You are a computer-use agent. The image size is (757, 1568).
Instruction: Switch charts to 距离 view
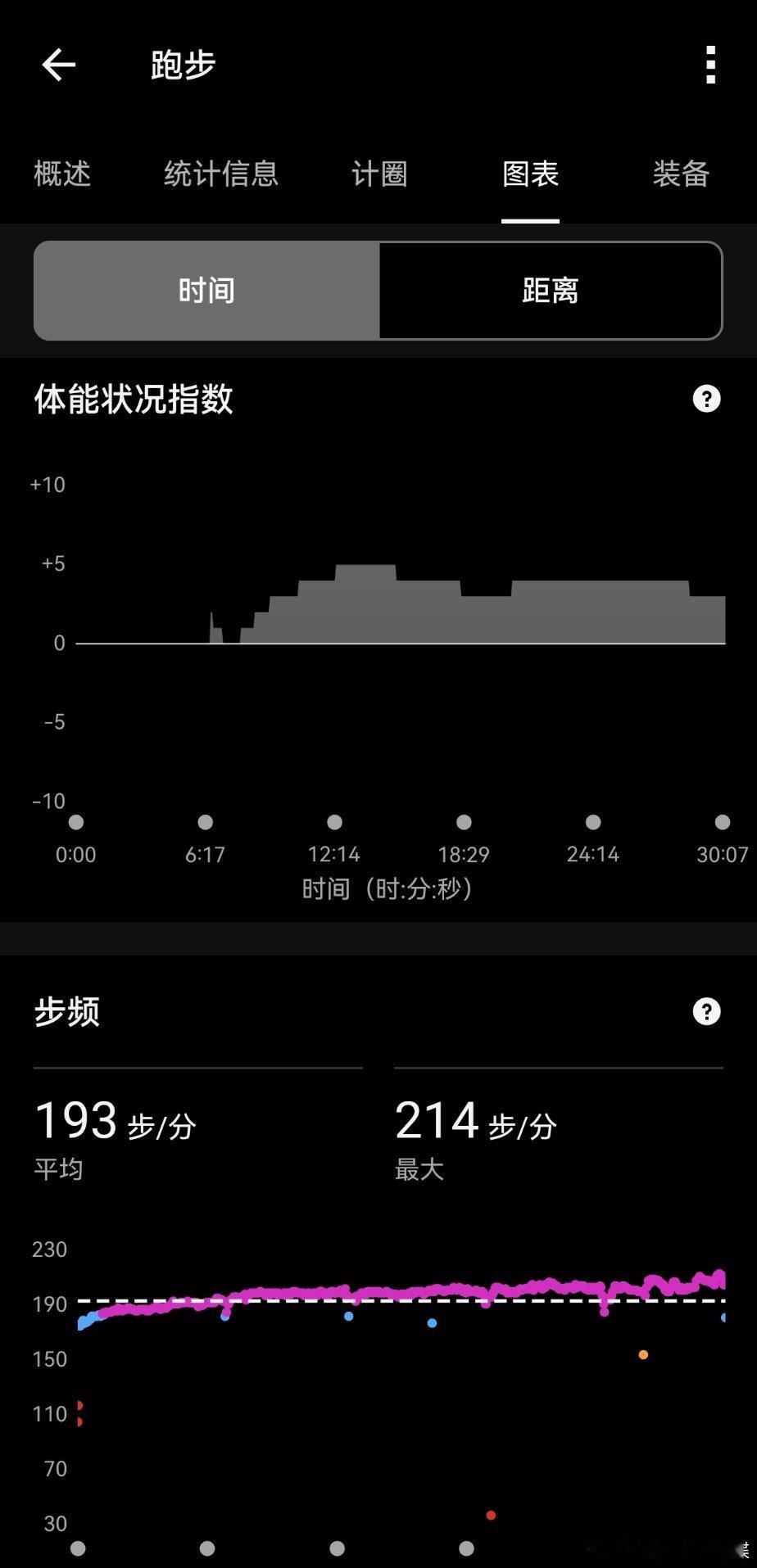pyautogui.click(x=551, y=290)
